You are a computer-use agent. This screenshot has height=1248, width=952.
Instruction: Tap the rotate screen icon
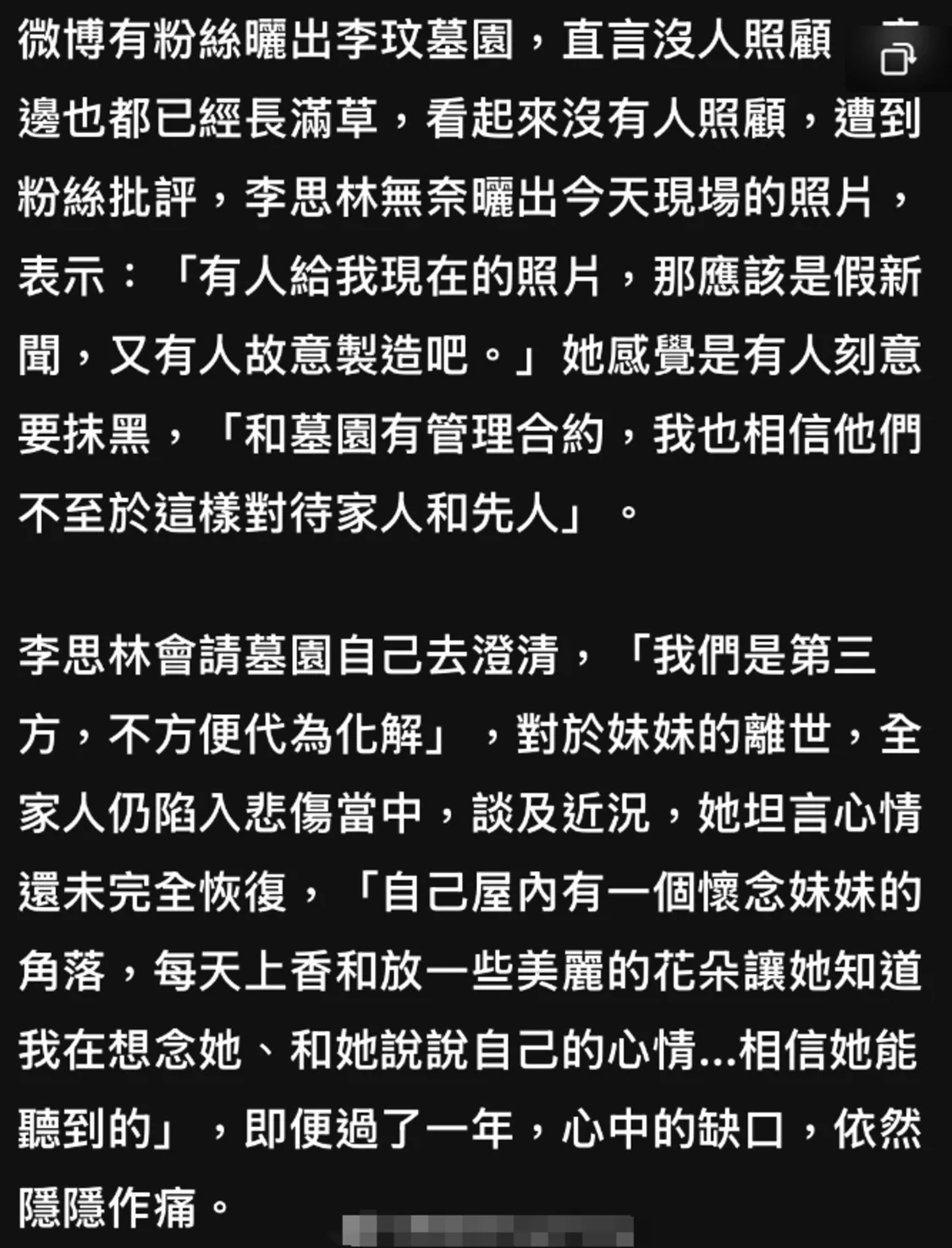[x=899, y=58]
